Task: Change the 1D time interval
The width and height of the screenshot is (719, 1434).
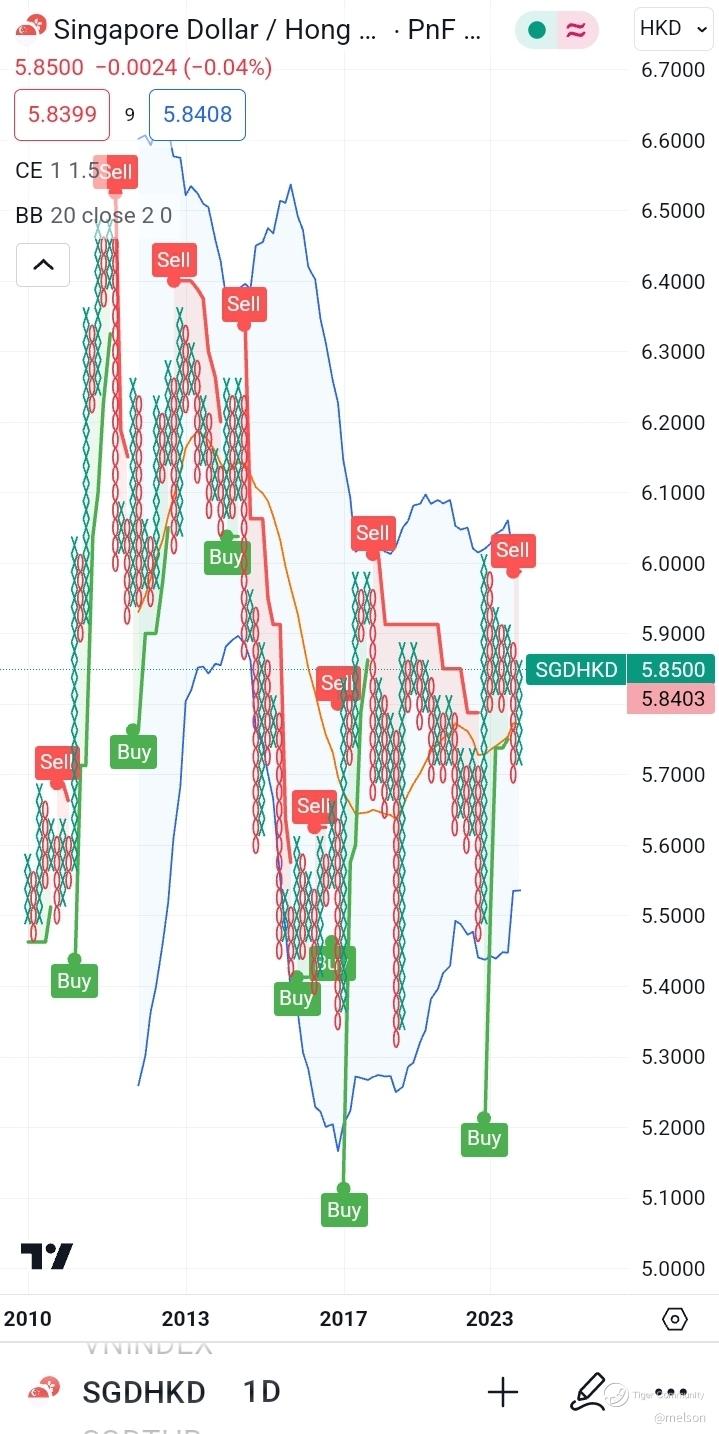Action: [261, 1392]
